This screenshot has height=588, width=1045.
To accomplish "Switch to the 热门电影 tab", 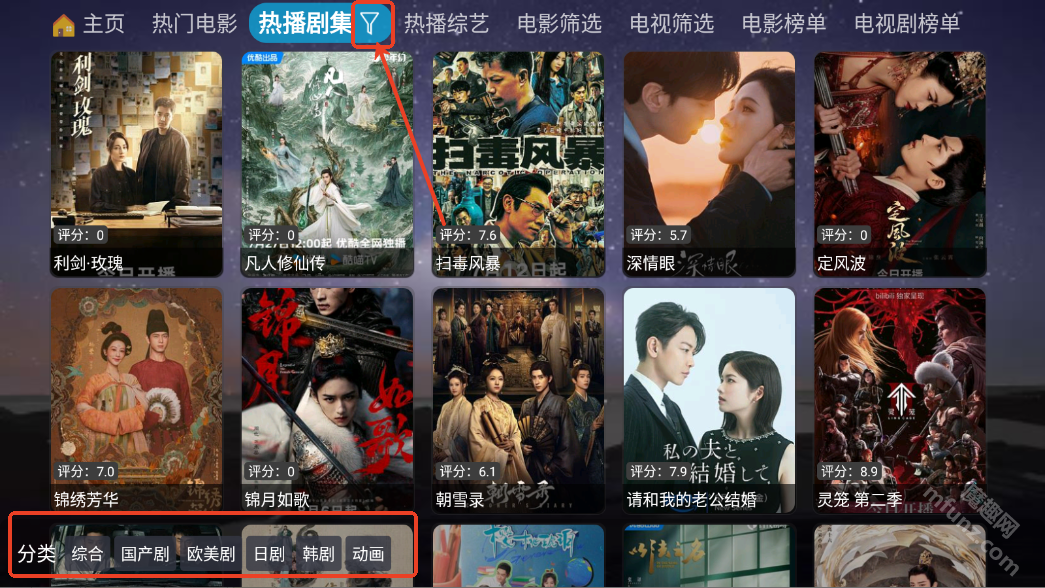I will click(194, 24).
